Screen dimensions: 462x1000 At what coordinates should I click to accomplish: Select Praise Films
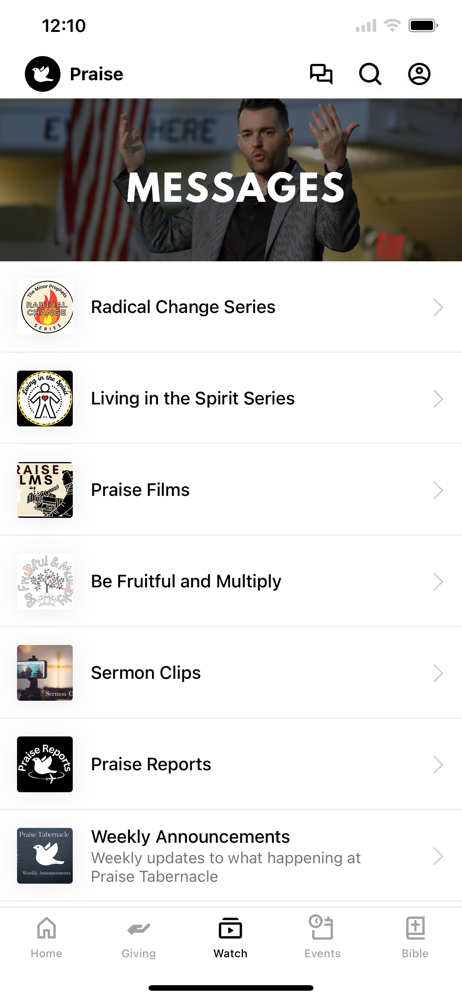pos(231,490)
